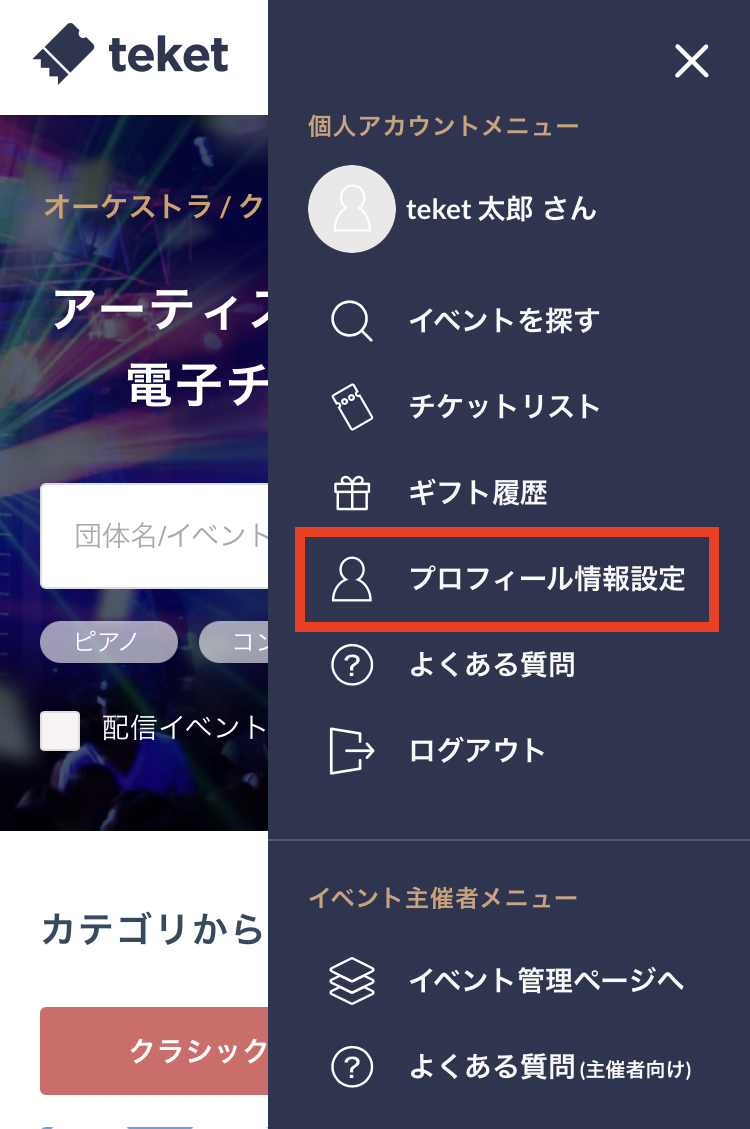Choose the クラシック category button
Viewport: 750px width, 1129px height.
155,1051
